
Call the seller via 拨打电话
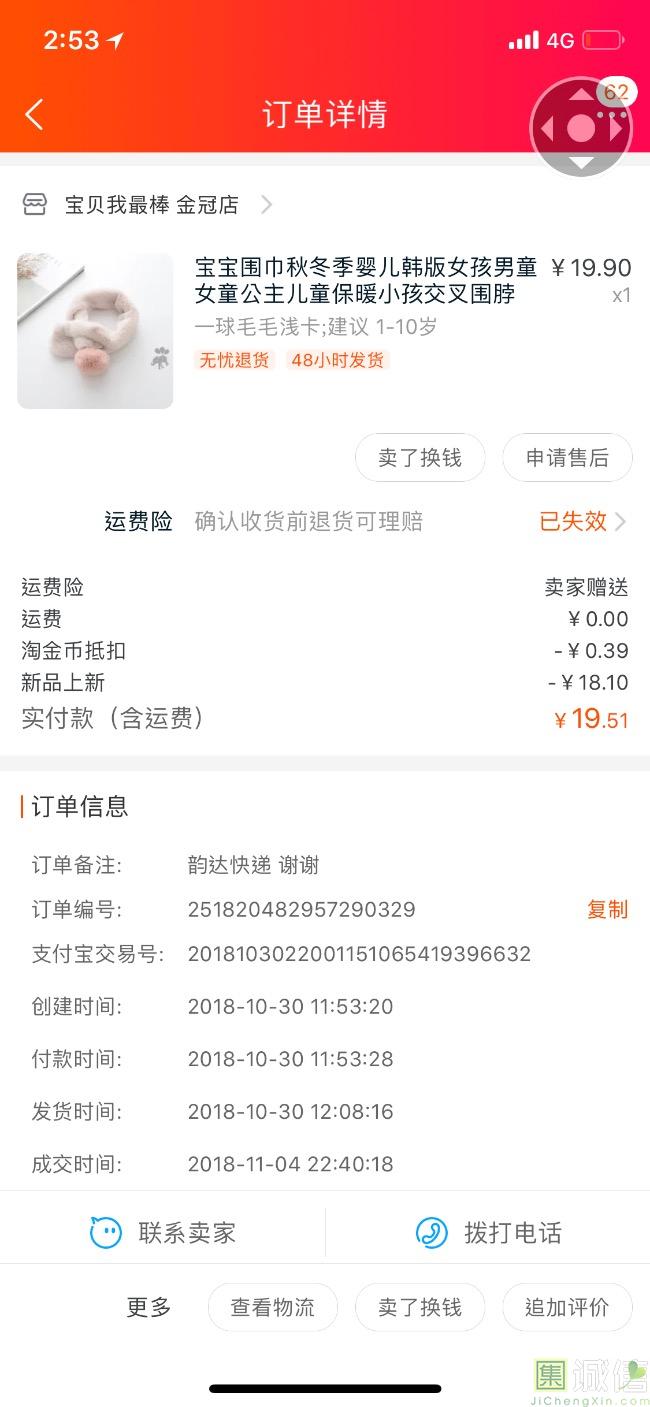click(488, 1233)
